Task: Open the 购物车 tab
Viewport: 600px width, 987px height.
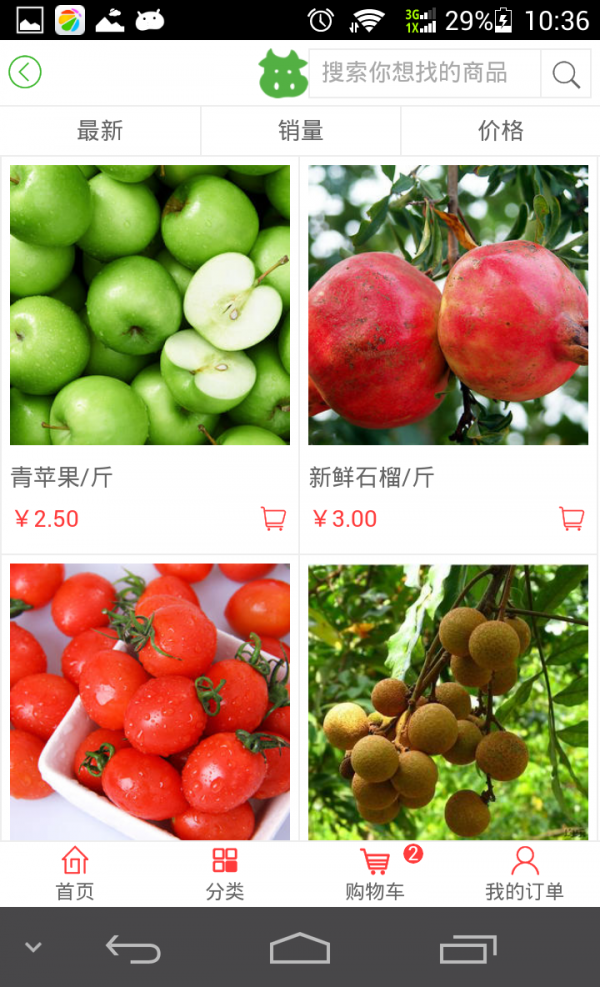Action: pos(375,874)
